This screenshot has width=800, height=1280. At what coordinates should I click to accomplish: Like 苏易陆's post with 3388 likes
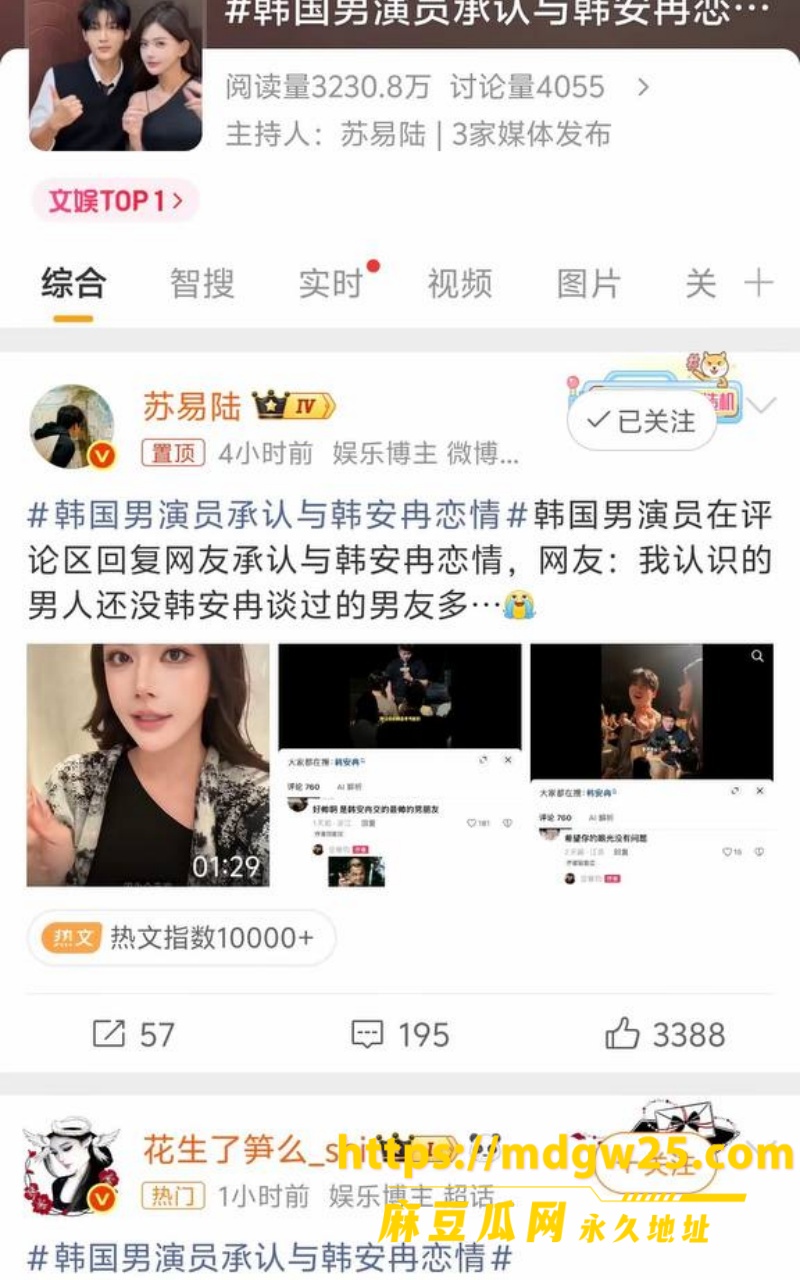[665, 1034]
